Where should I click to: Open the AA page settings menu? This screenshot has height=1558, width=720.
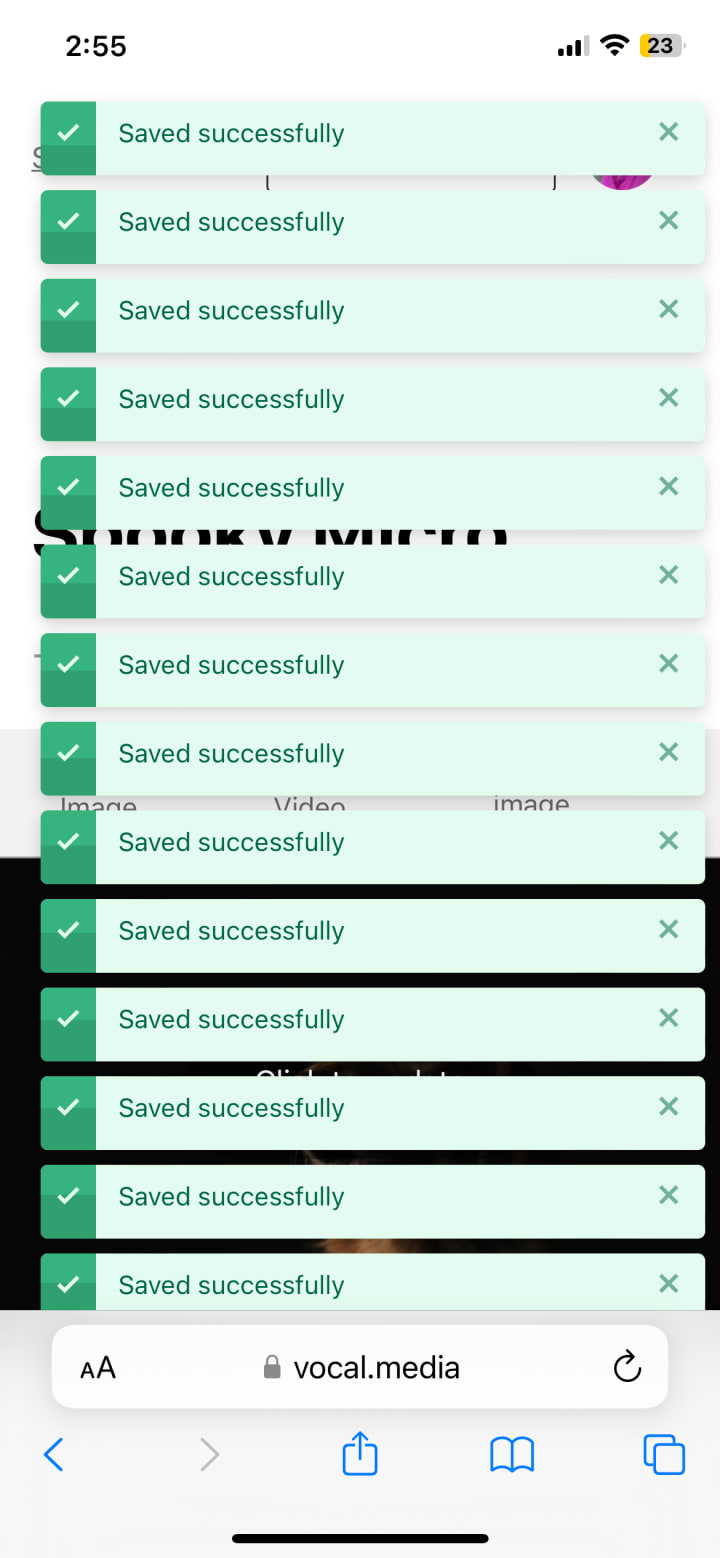click(98, 1368)
